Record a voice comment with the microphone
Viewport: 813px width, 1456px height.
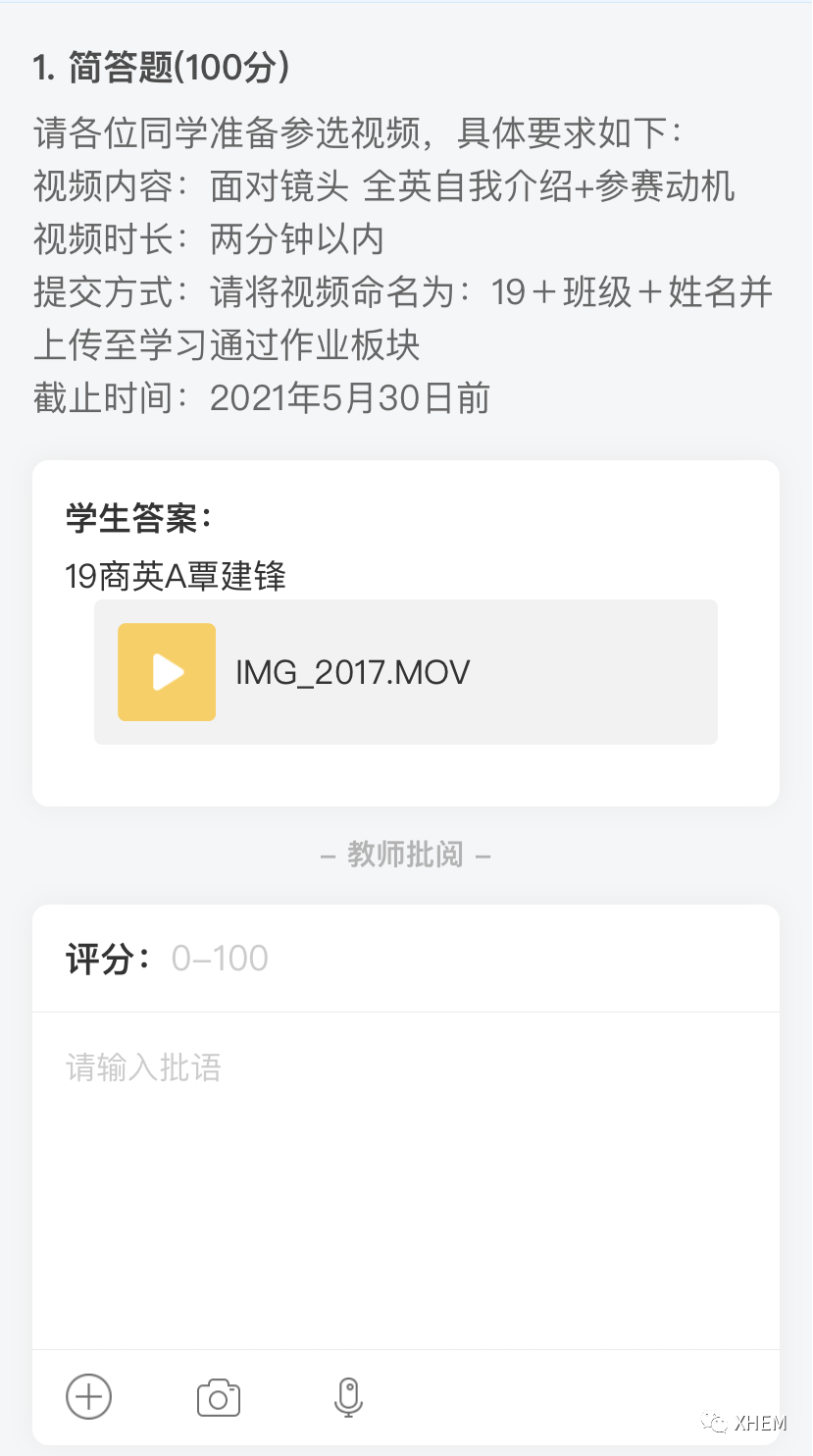pyautogui.click(x=348, y=1397)
